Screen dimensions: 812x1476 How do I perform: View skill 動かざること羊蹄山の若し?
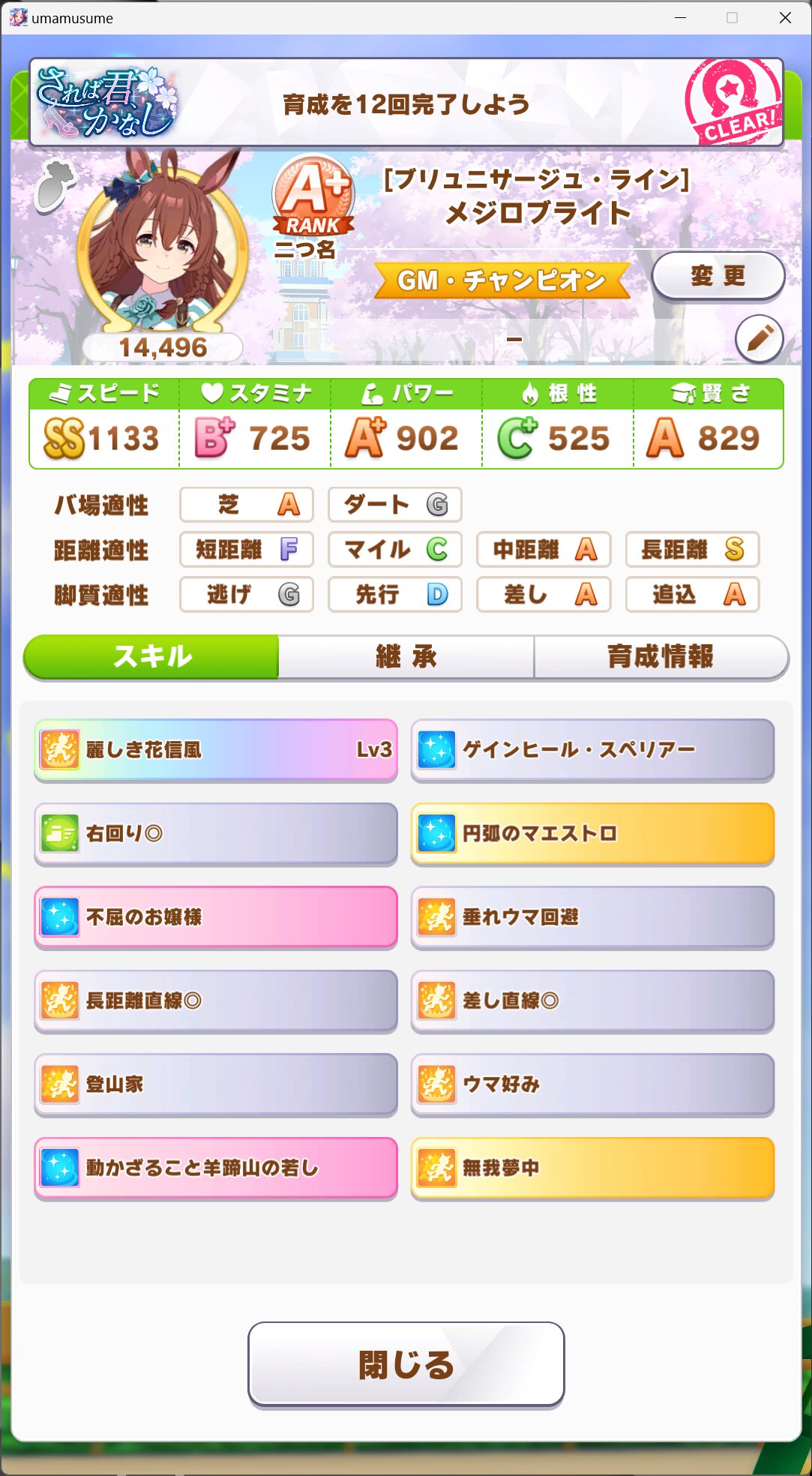216,1168
